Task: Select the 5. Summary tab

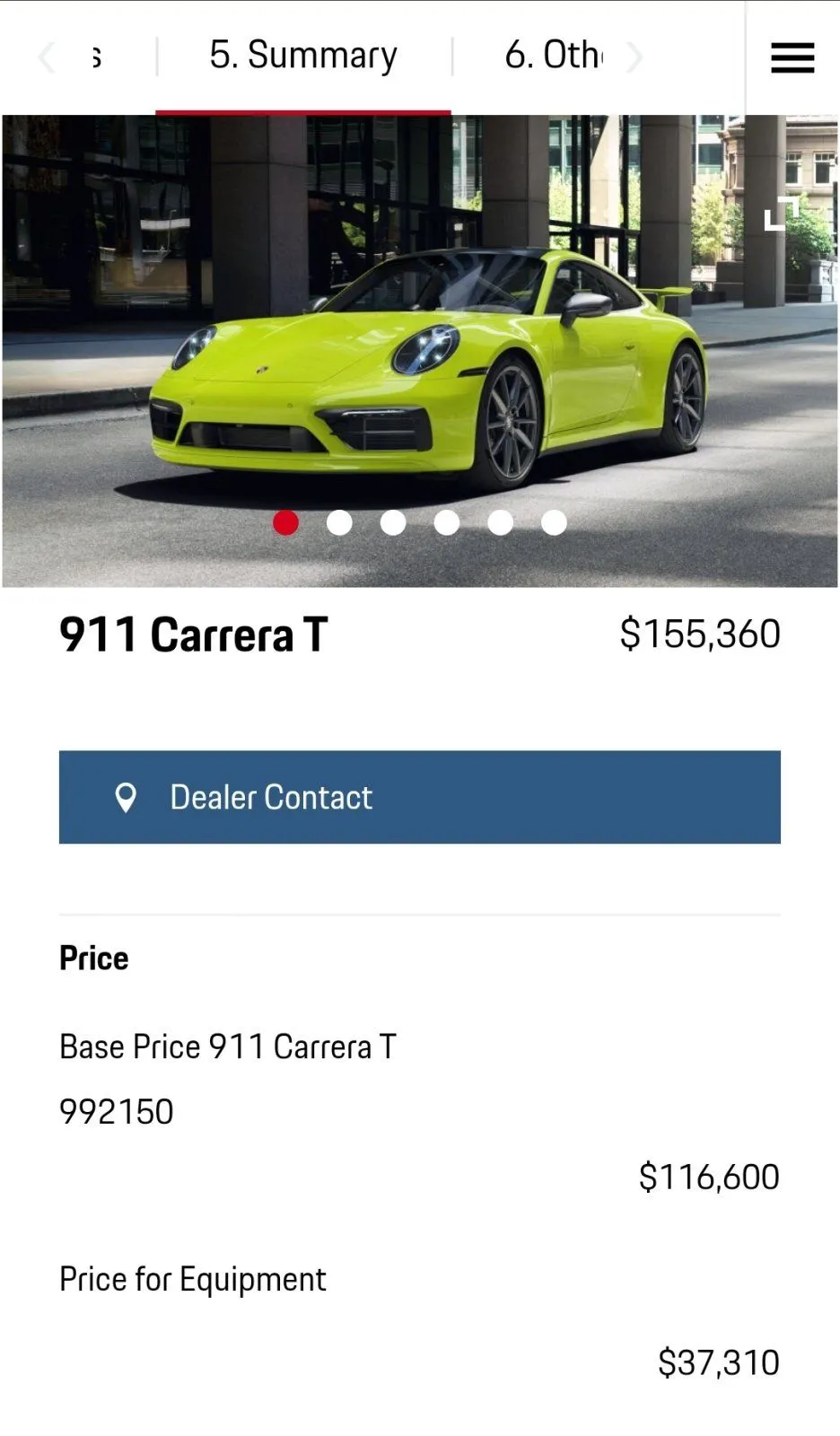Action: coord(303,56)
